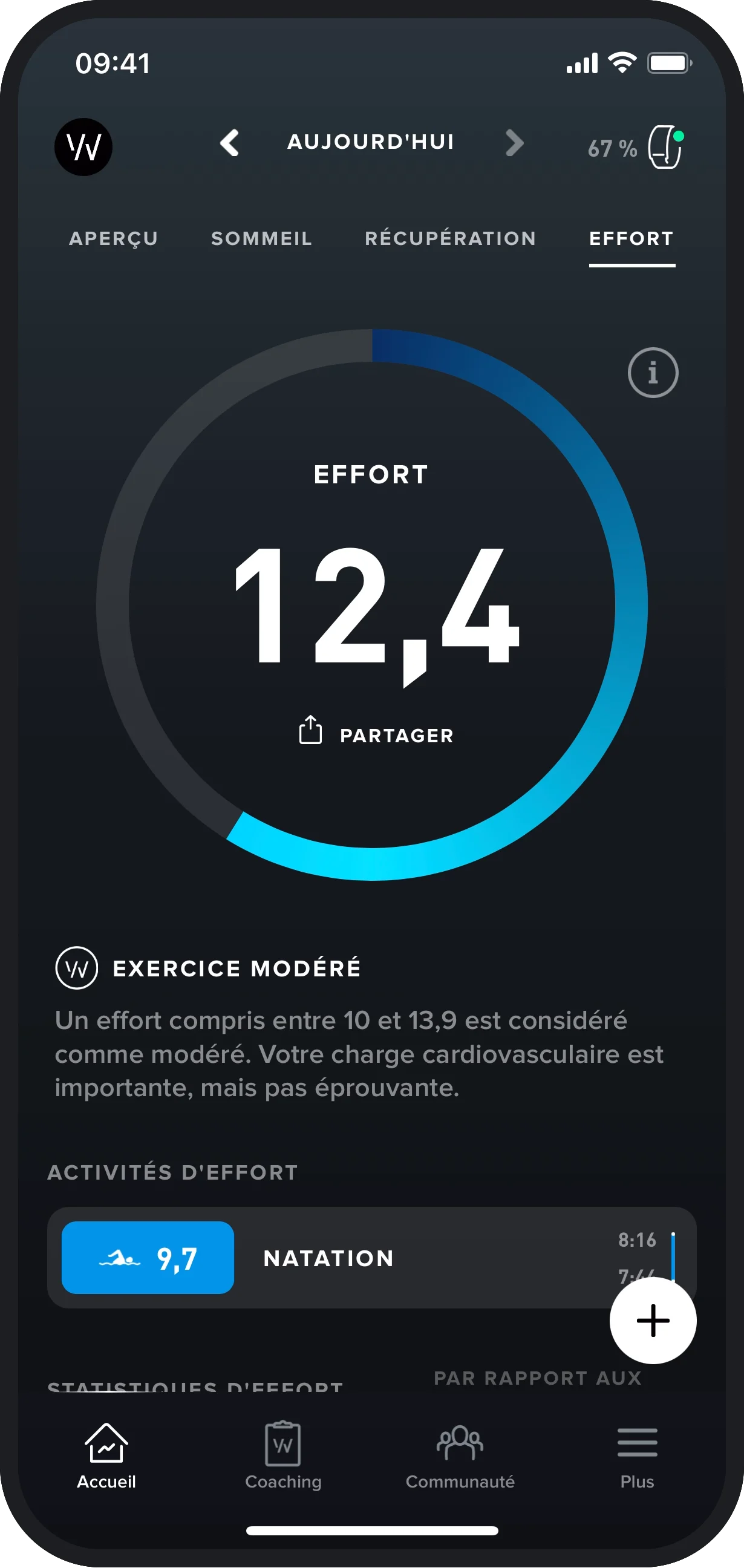Go to the Accueil tab

106,1454
